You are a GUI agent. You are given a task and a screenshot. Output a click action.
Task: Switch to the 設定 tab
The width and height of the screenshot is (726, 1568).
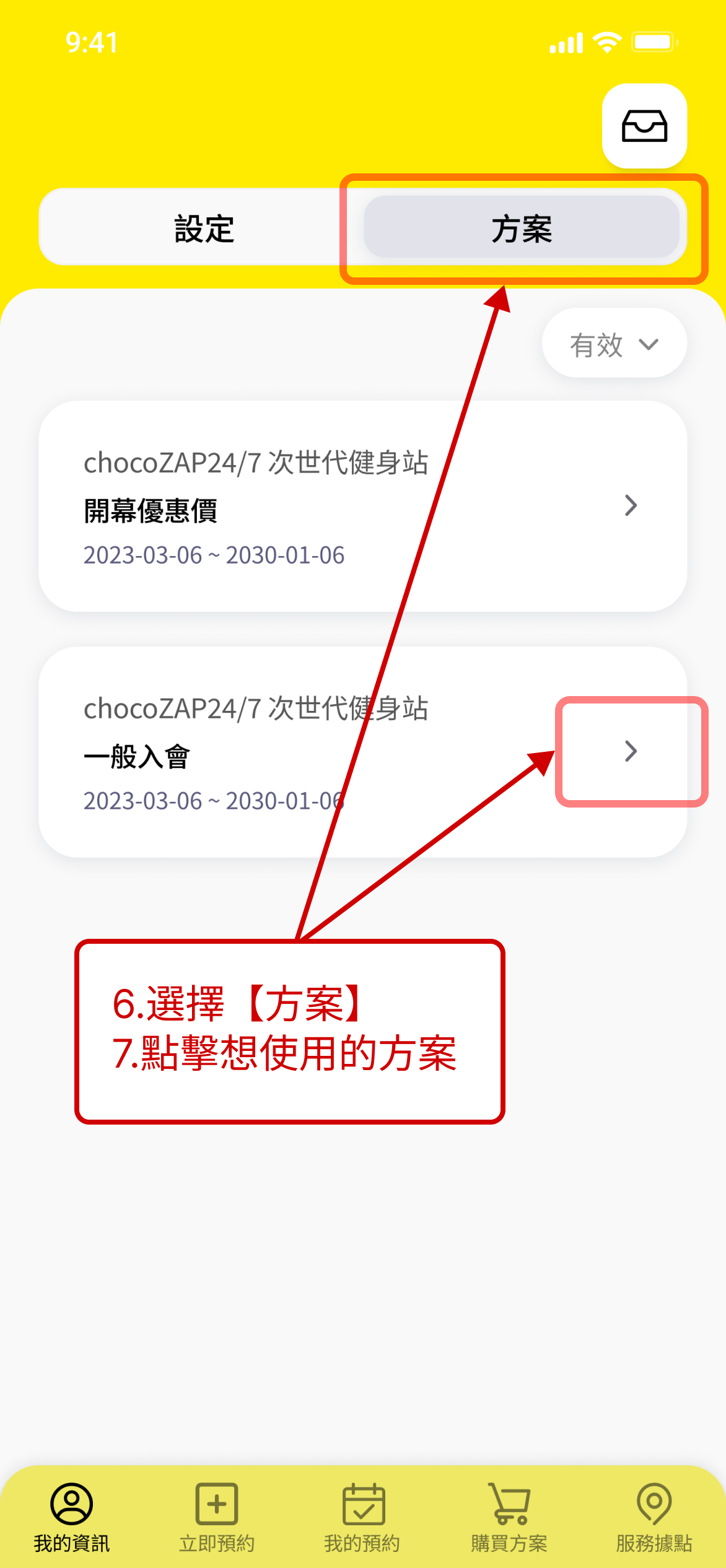tap(204, 227)
